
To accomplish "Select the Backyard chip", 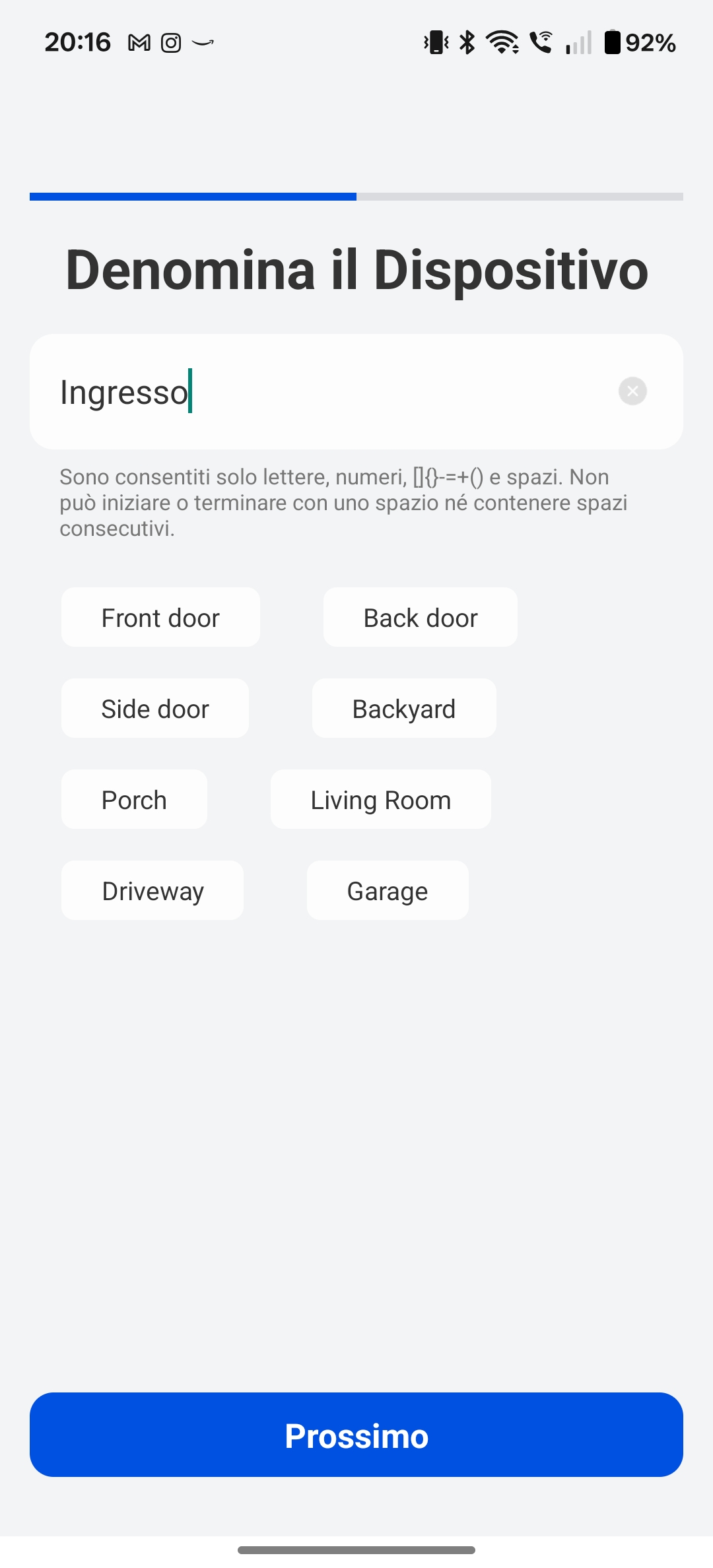I will point(404,709).
